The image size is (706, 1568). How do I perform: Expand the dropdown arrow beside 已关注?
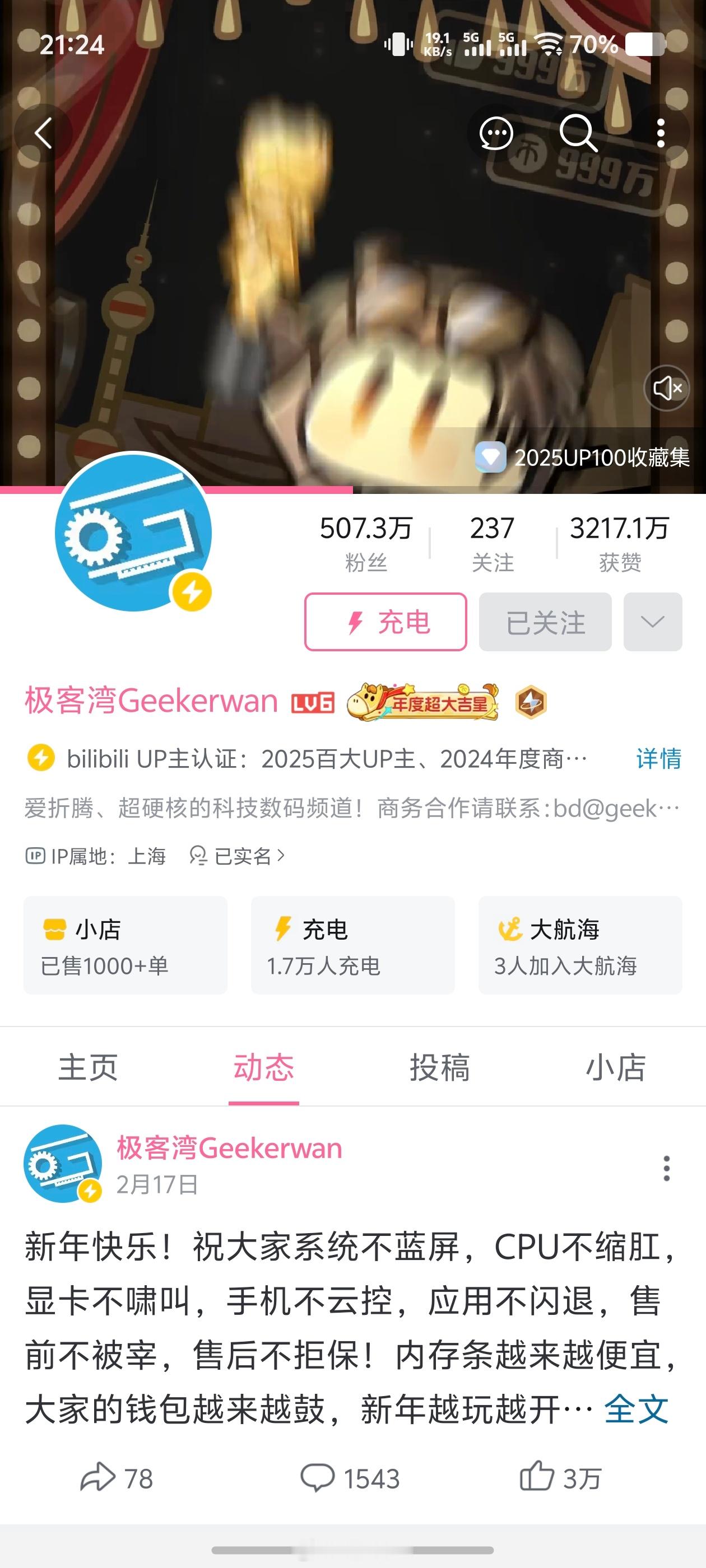pos(652,622)
